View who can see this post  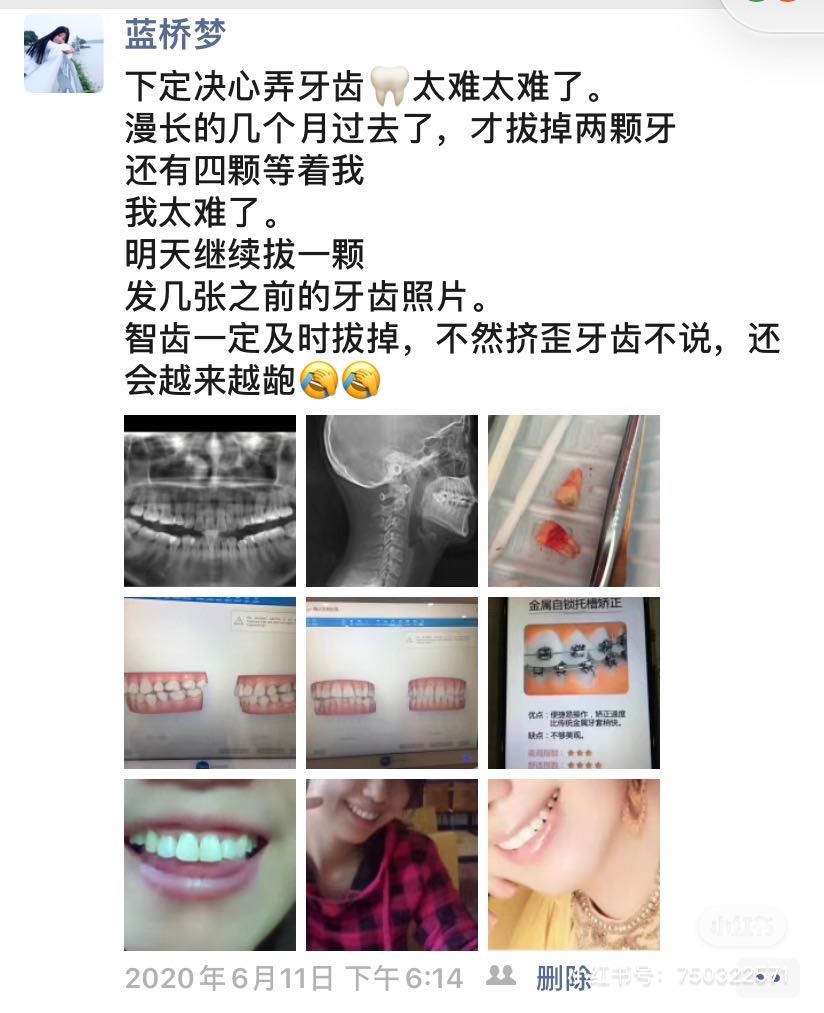(500, 976)
